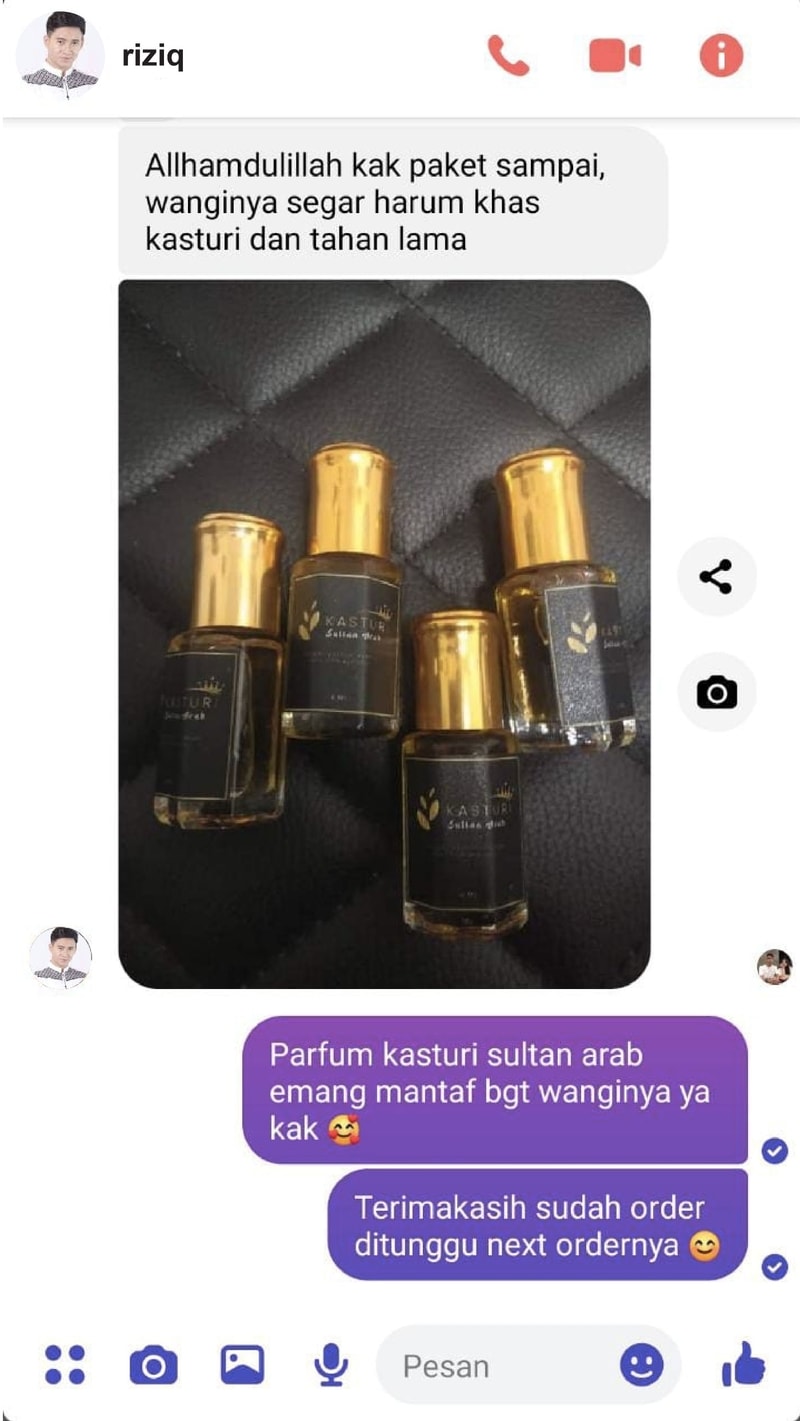
Task: Record a voice message with microphone
Action: point(331,1365)
